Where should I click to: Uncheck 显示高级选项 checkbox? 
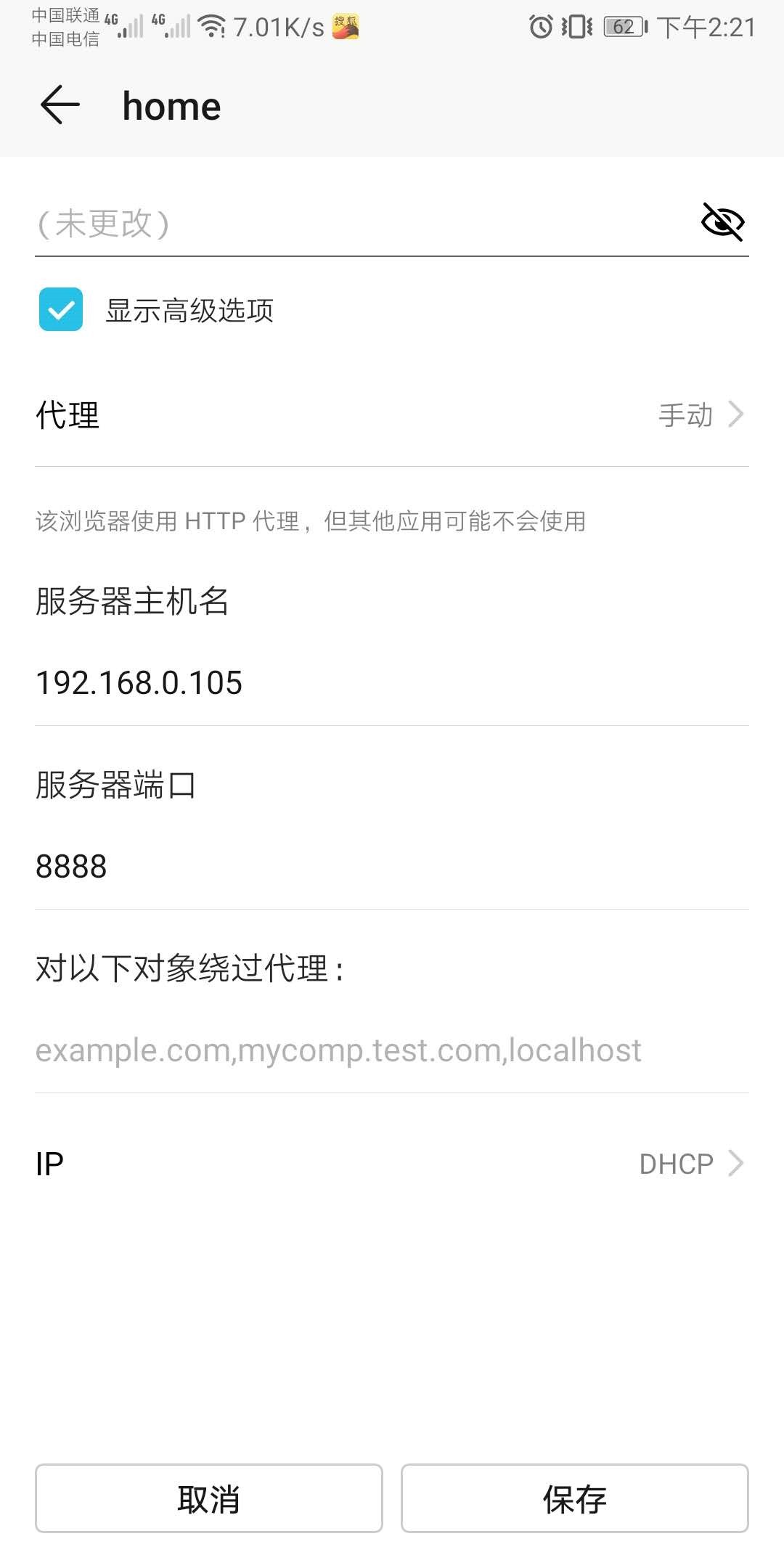point(61,310)
